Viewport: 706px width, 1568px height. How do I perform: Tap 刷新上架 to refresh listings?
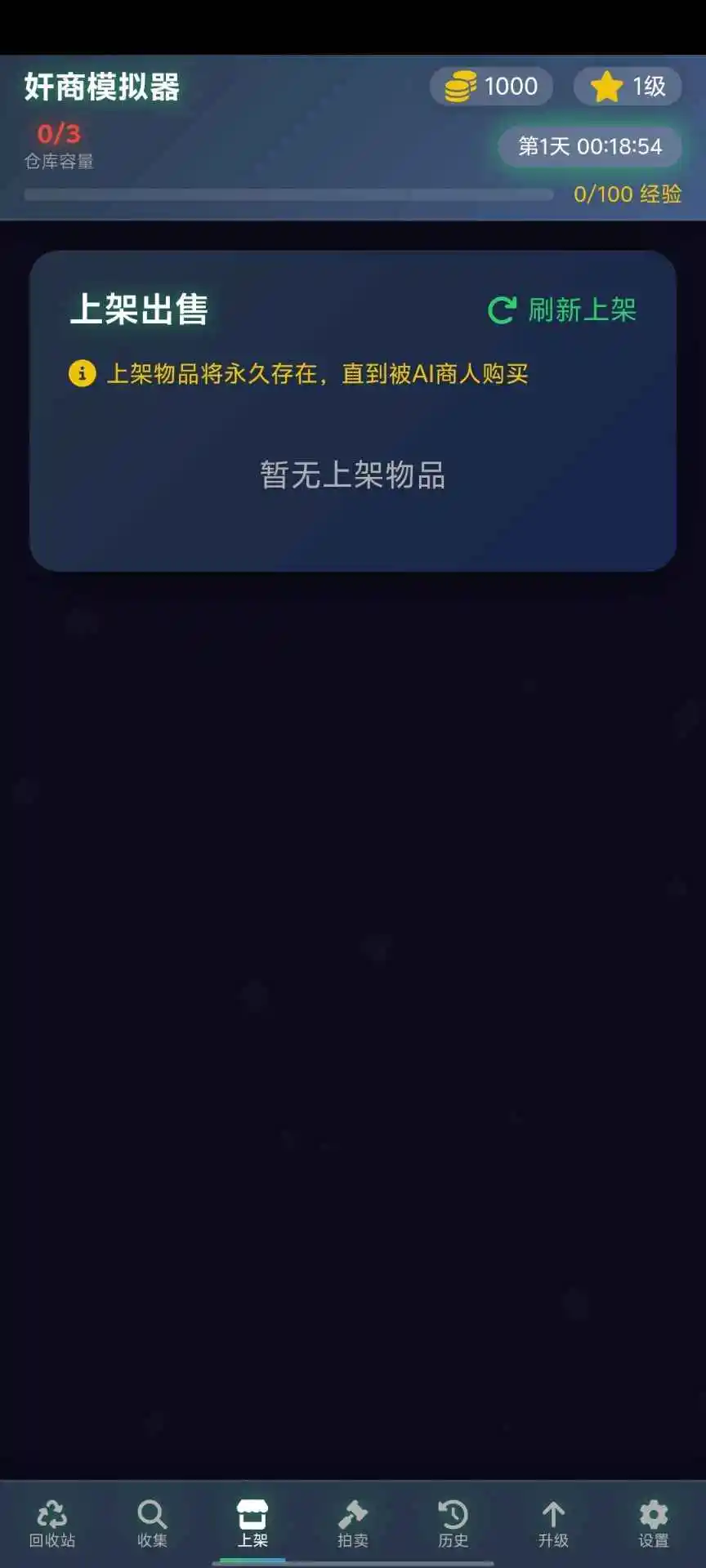[x=562, y=310]
